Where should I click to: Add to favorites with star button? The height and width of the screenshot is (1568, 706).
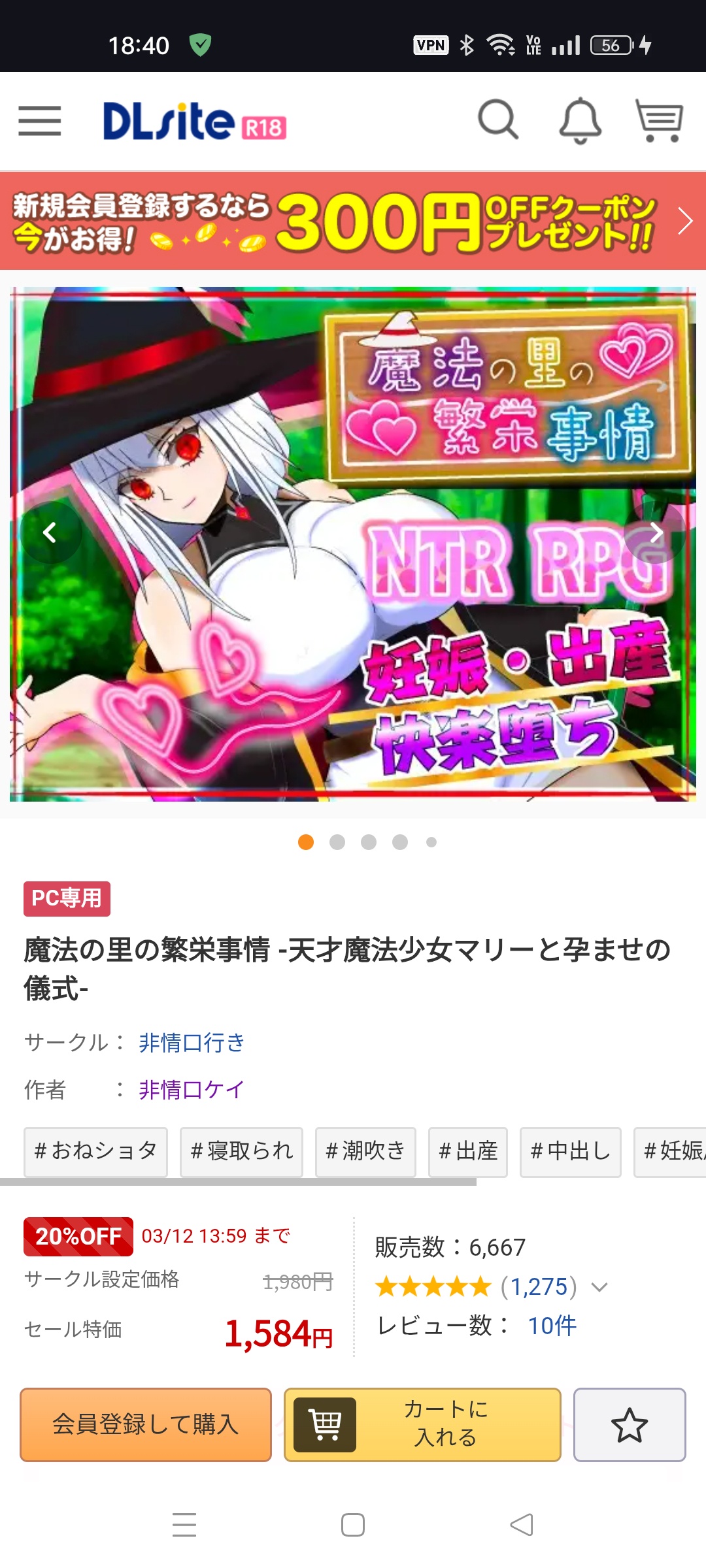point(630,1424)
